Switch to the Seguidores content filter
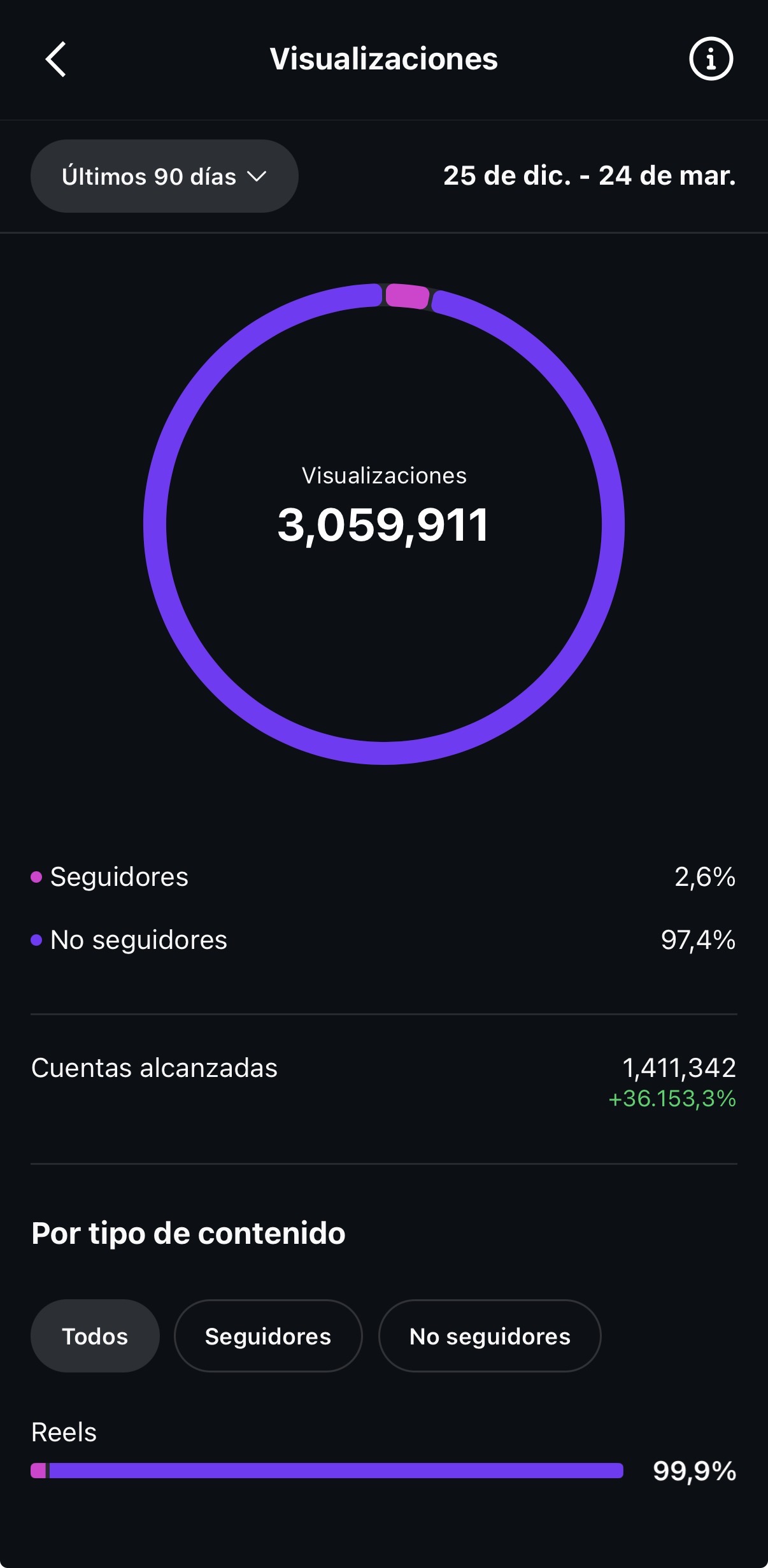 click(268, 1337)
